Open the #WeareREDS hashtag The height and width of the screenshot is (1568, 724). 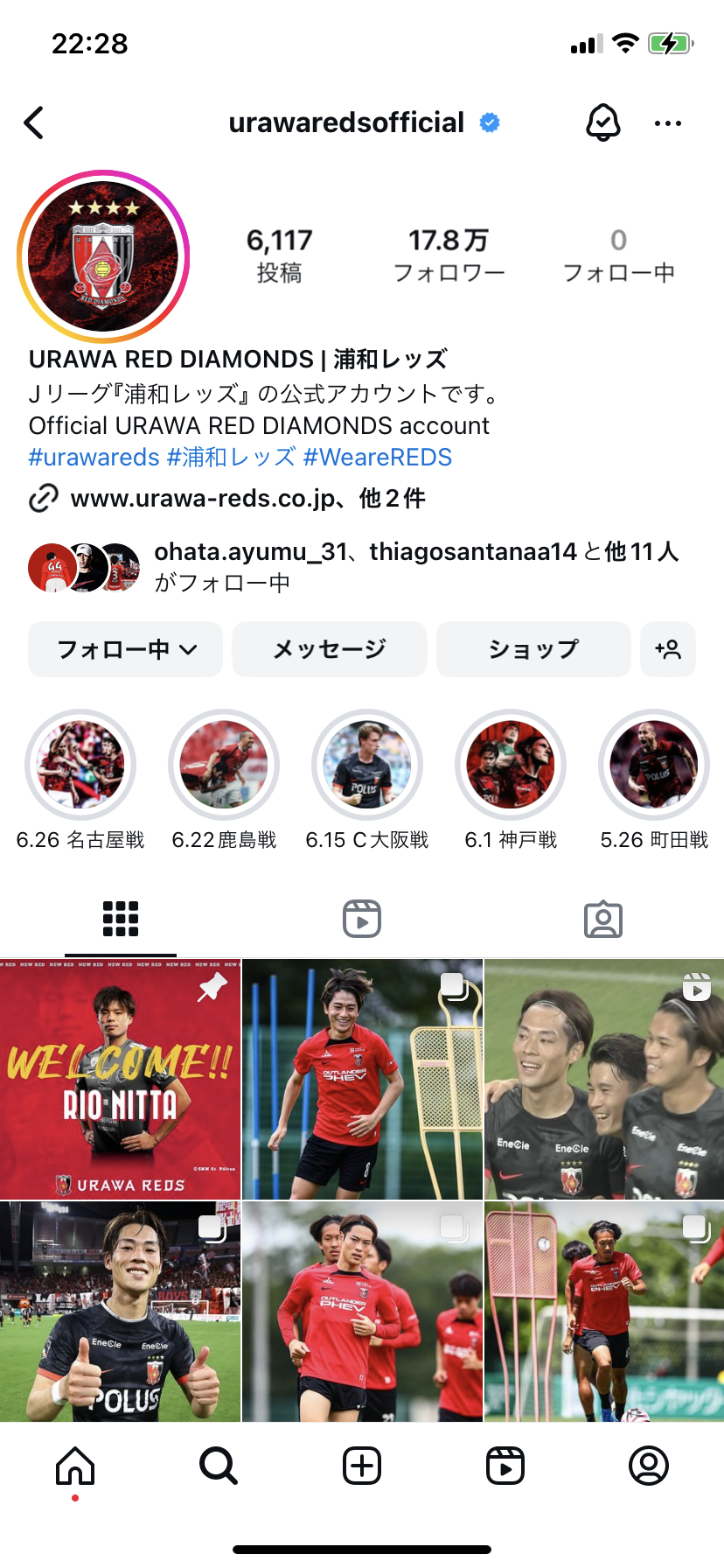click(x=377, y=458)
